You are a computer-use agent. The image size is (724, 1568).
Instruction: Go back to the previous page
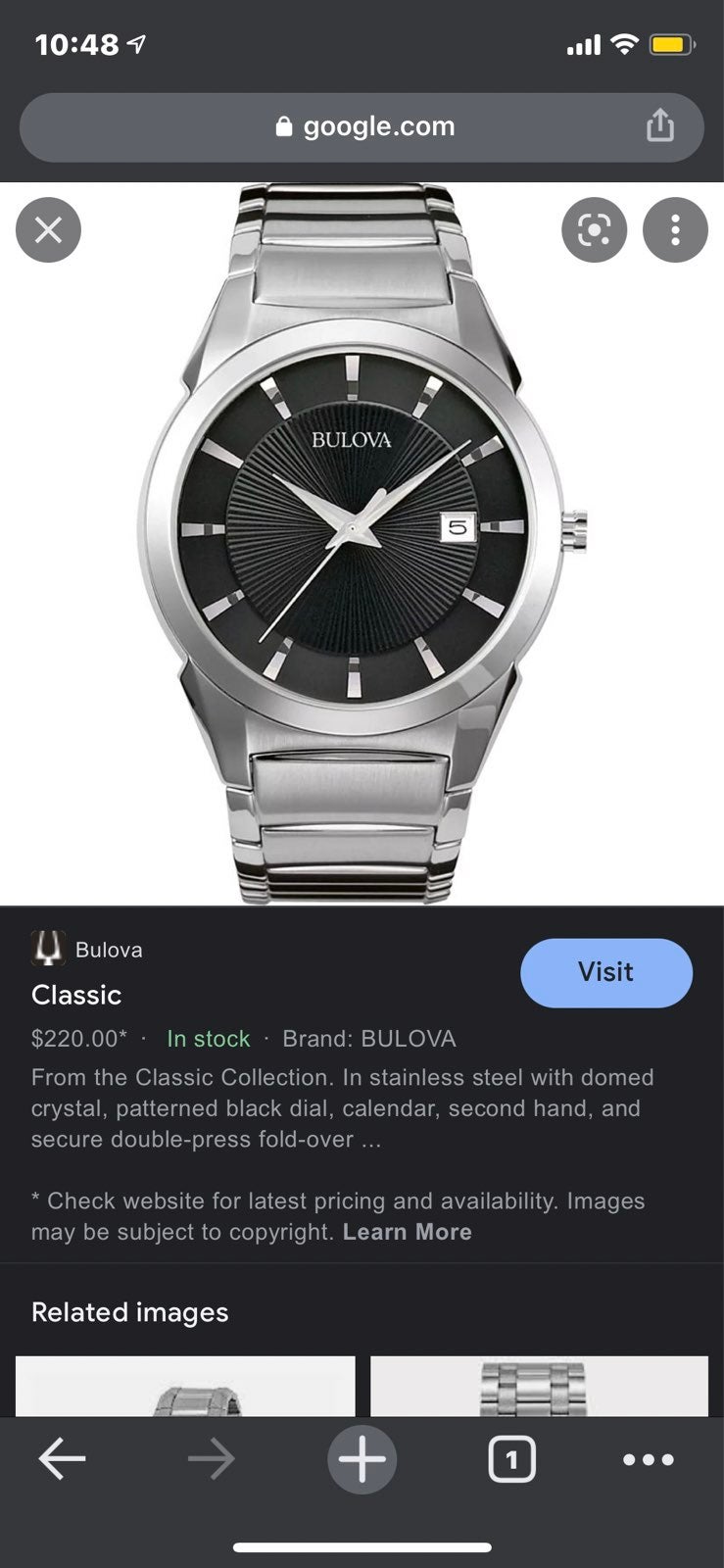[62, 1459]
